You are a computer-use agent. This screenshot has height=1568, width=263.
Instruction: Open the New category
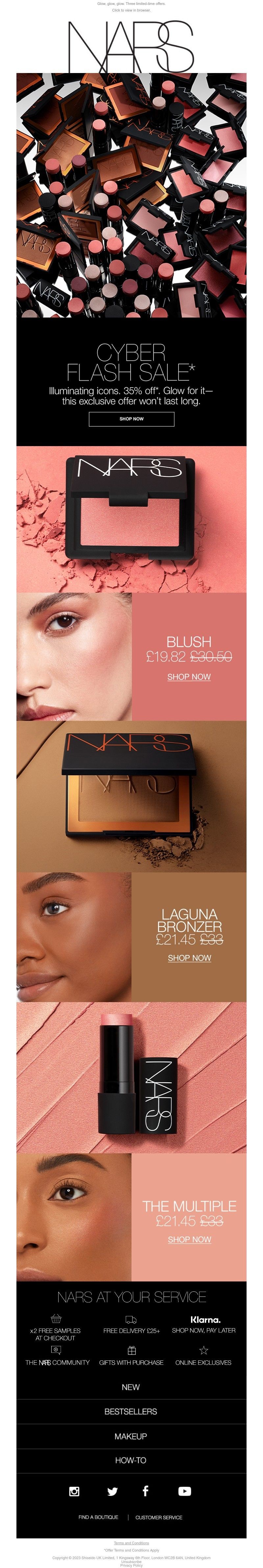tap(131, 1387)
